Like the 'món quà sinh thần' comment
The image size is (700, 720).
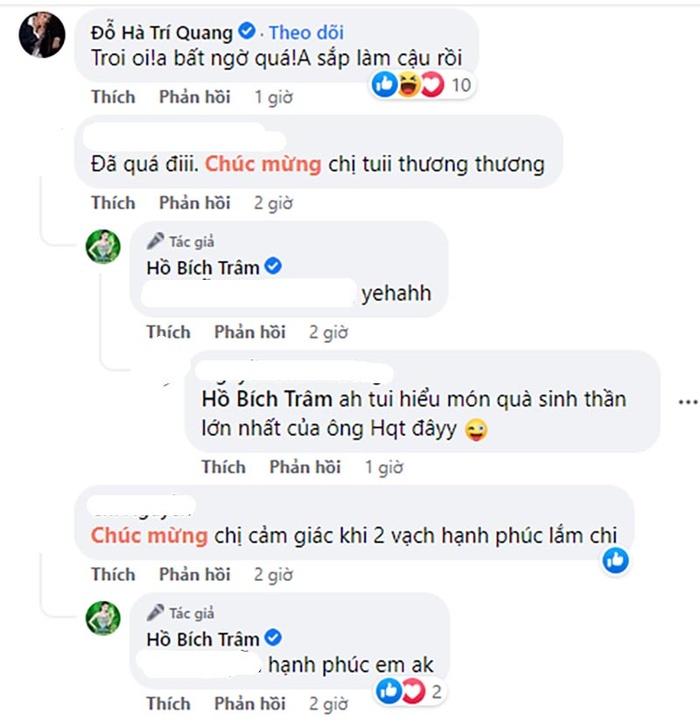(223, 467)
